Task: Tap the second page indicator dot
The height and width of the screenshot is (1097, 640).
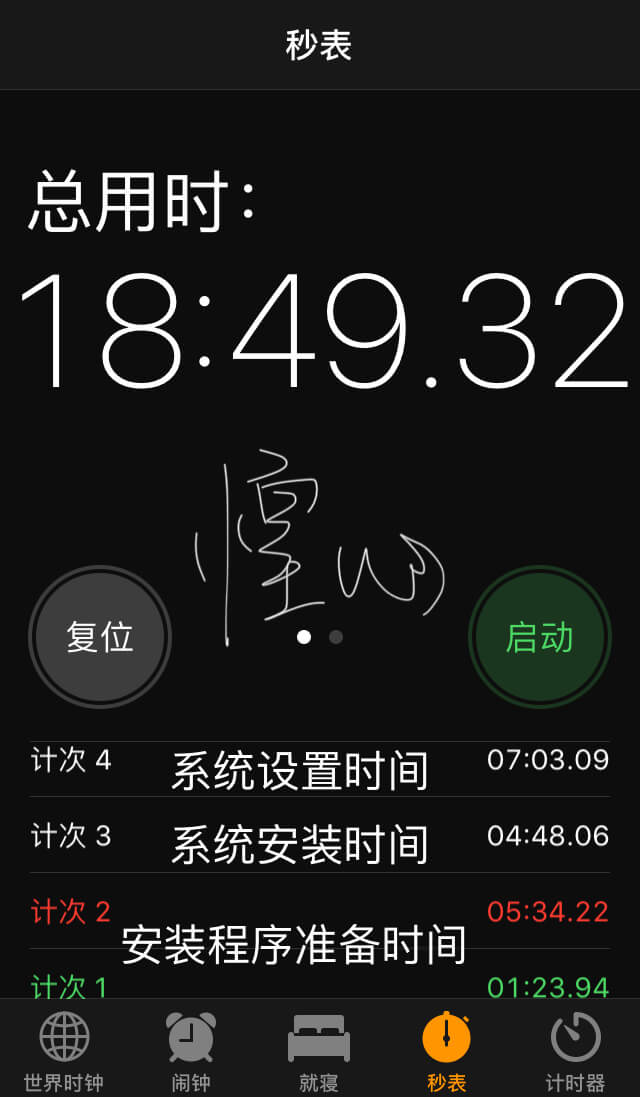Action: point(336,637)
